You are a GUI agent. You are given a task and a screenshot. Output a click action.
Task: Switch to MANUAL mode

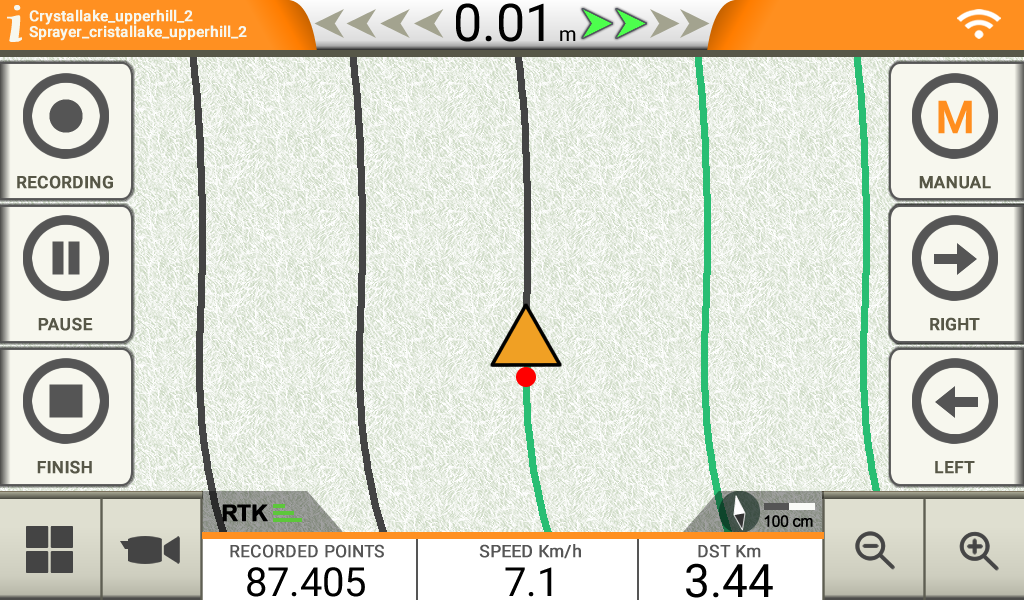pyautogui.click(x=954, y=130)
